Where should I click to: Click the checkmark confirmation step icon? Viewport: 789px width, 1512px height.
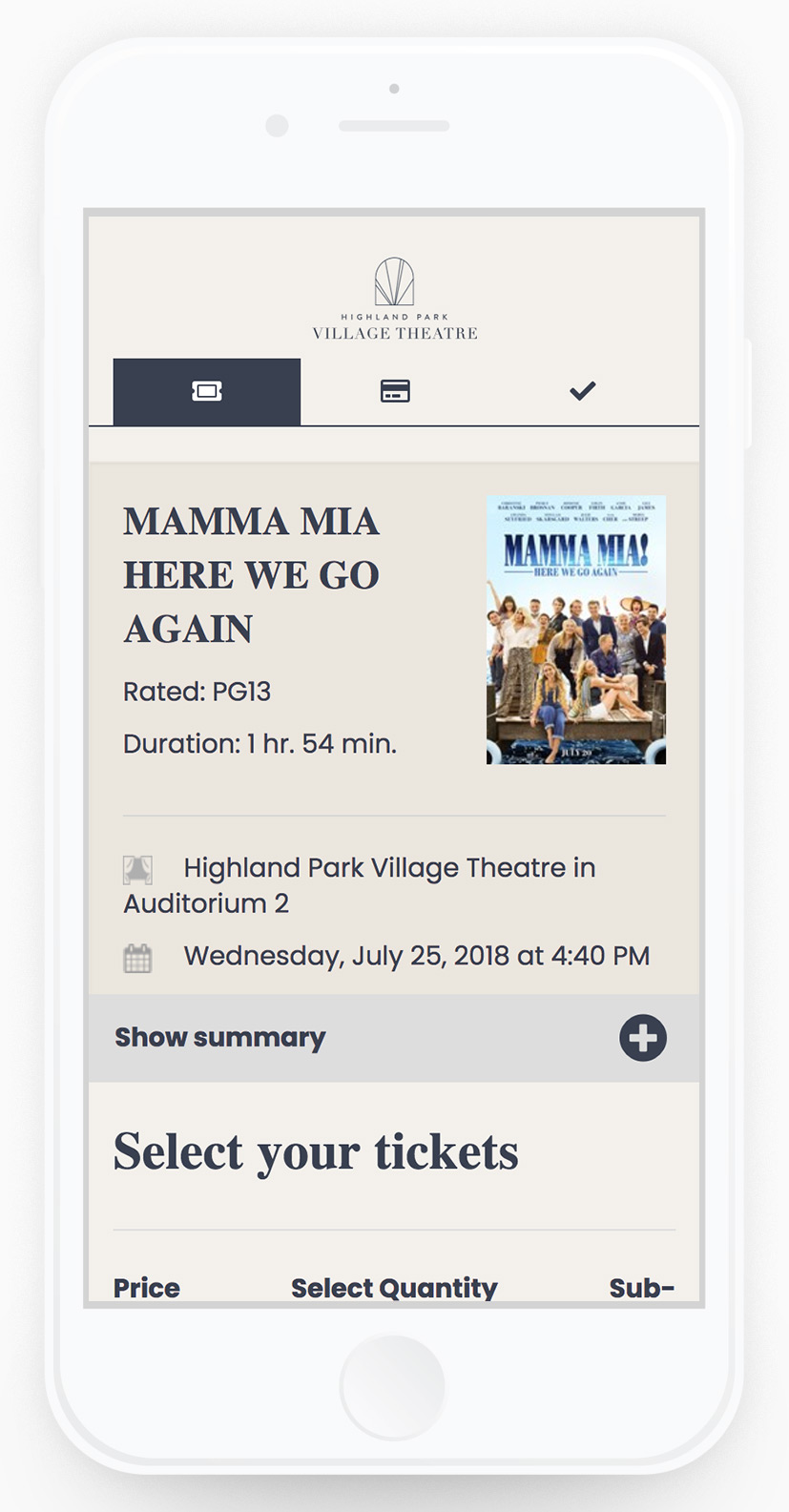pyautogui.click(x=582, y=390)
